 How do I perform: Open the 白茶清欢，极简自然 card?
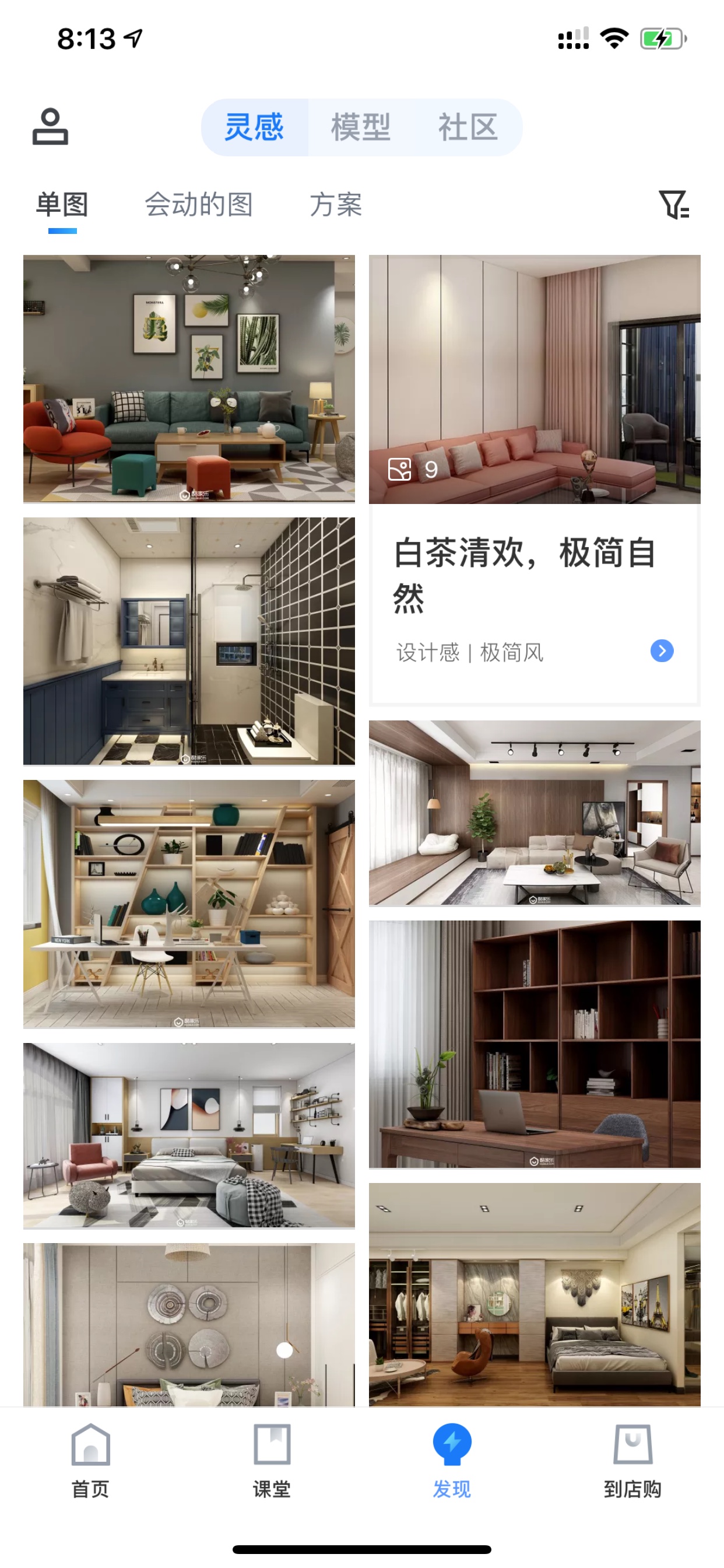534,480
